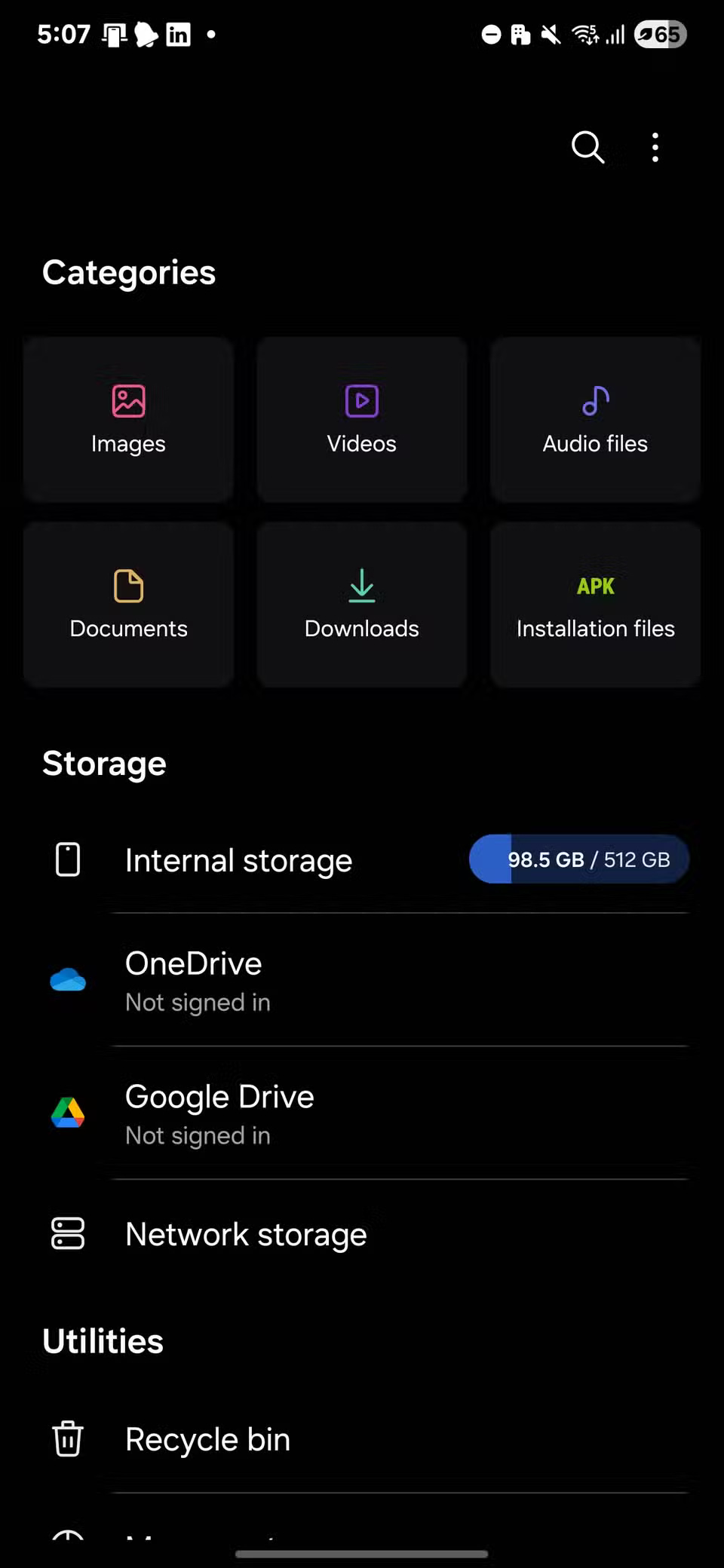
Task: Tap the navigation bar handle
Action: coord(361,1546)
